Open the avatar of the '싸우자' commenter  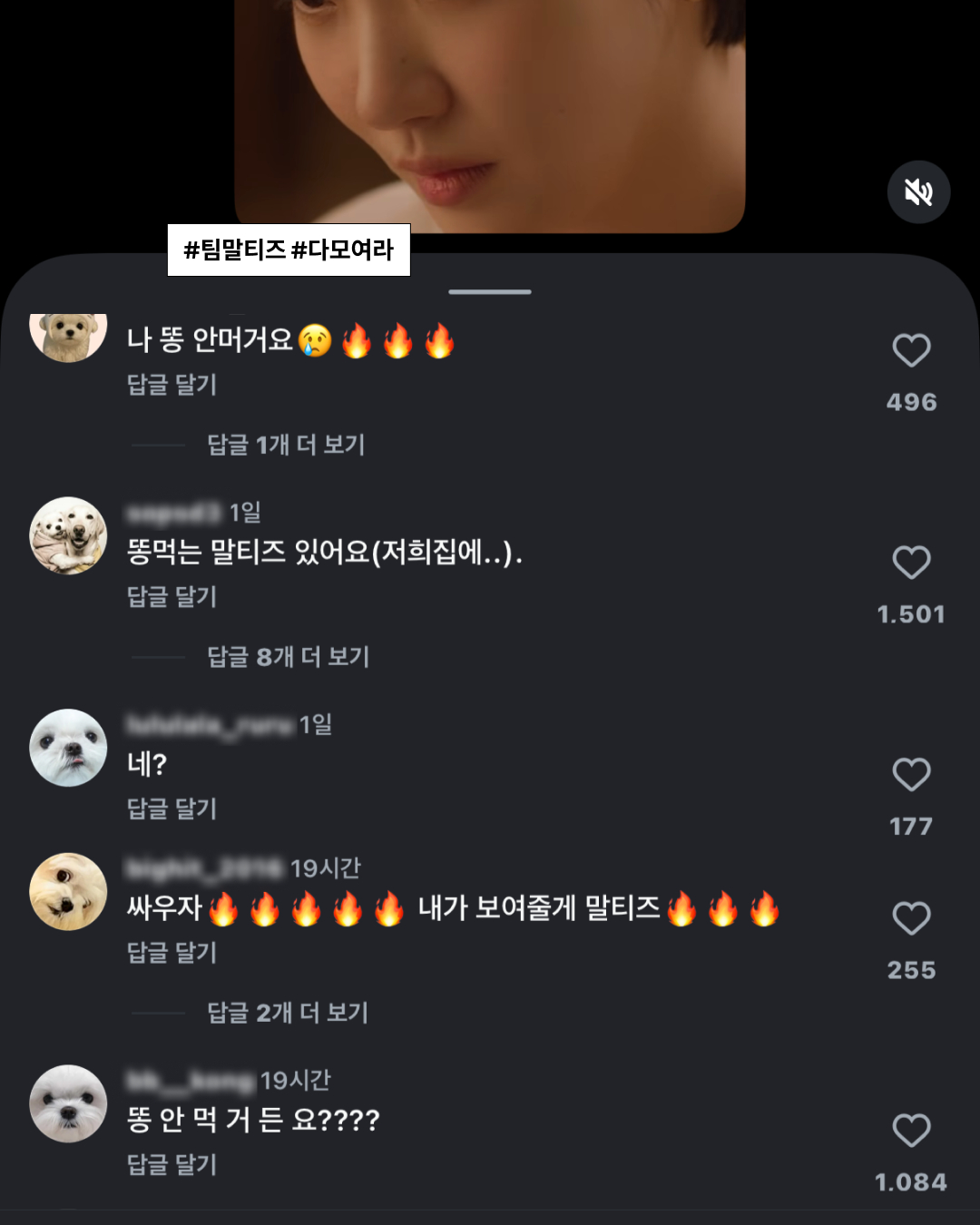pos(68,891)
